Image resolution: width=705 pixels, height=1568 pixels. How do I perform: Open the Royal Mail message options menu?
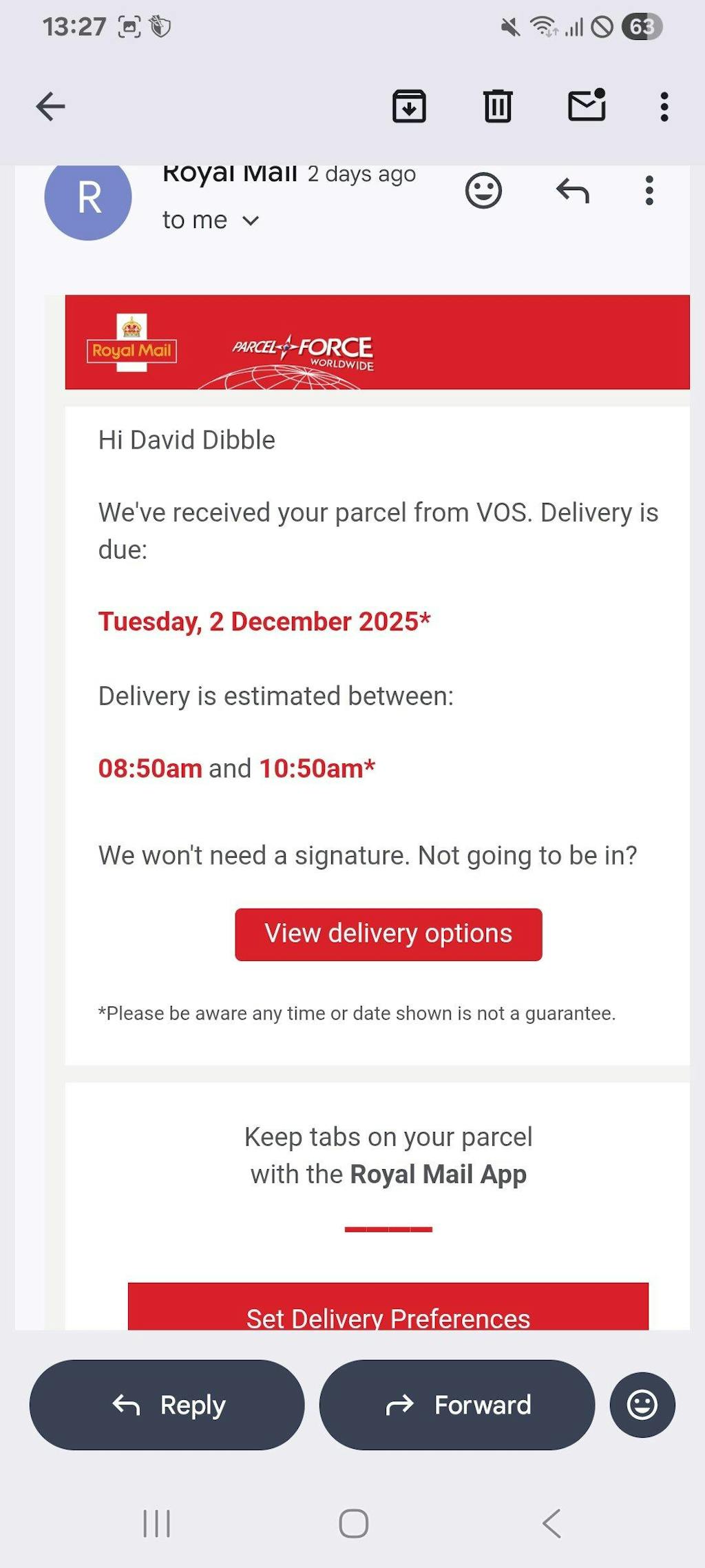point(649,191)
